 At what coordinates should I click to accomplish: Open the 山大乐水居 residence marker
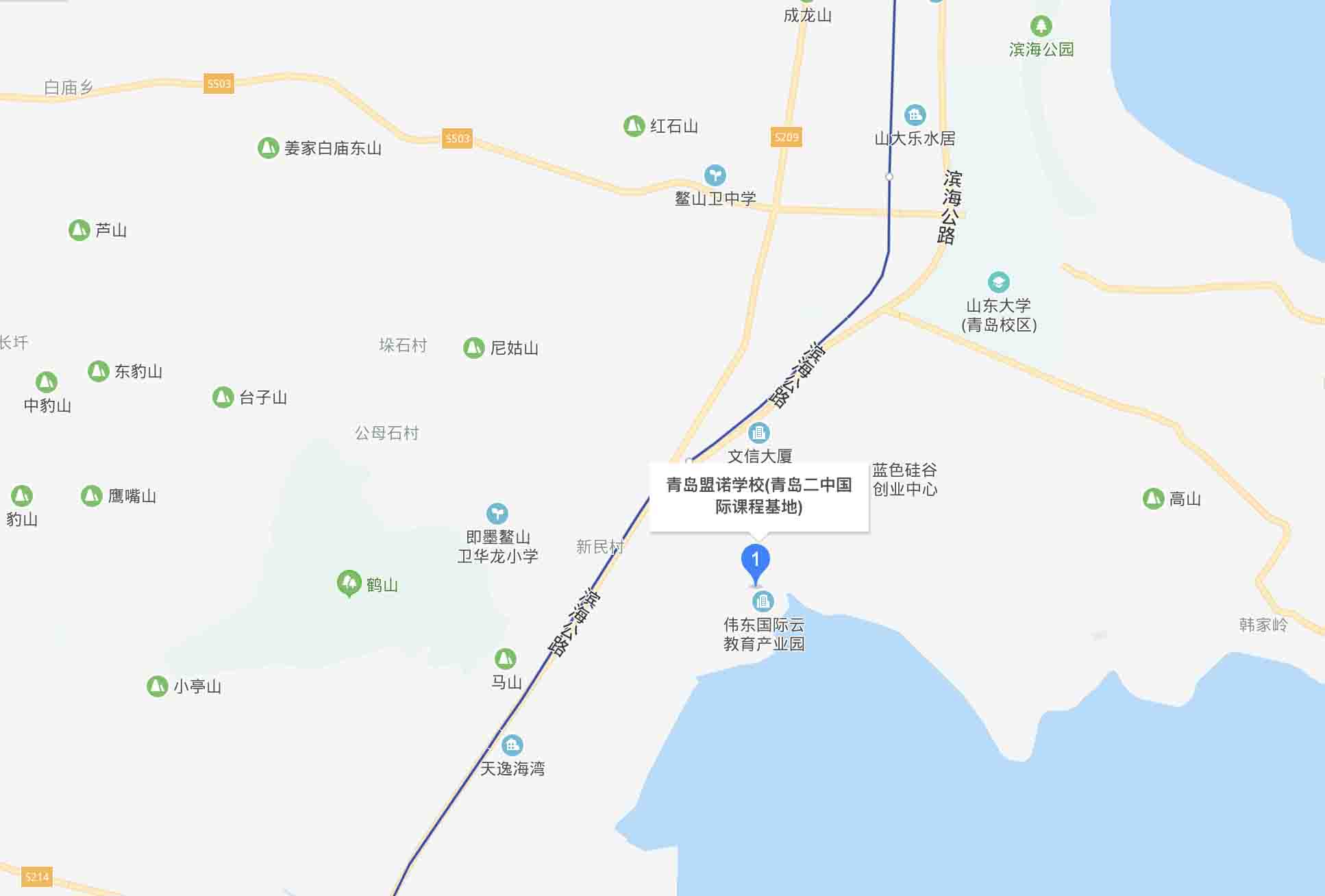tap(915, 115)
